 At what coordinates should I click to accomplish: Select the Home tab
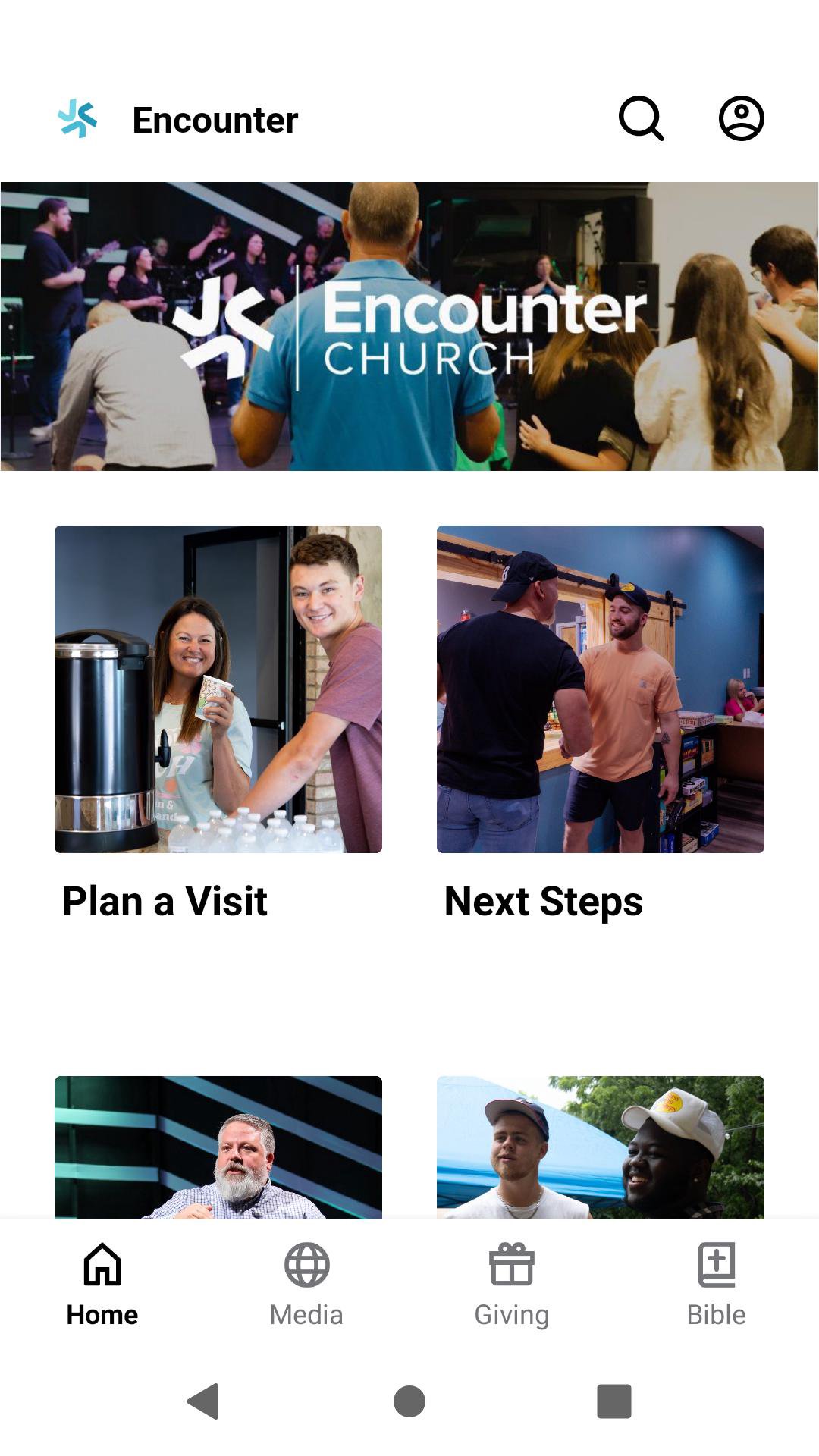(102, 1283)
